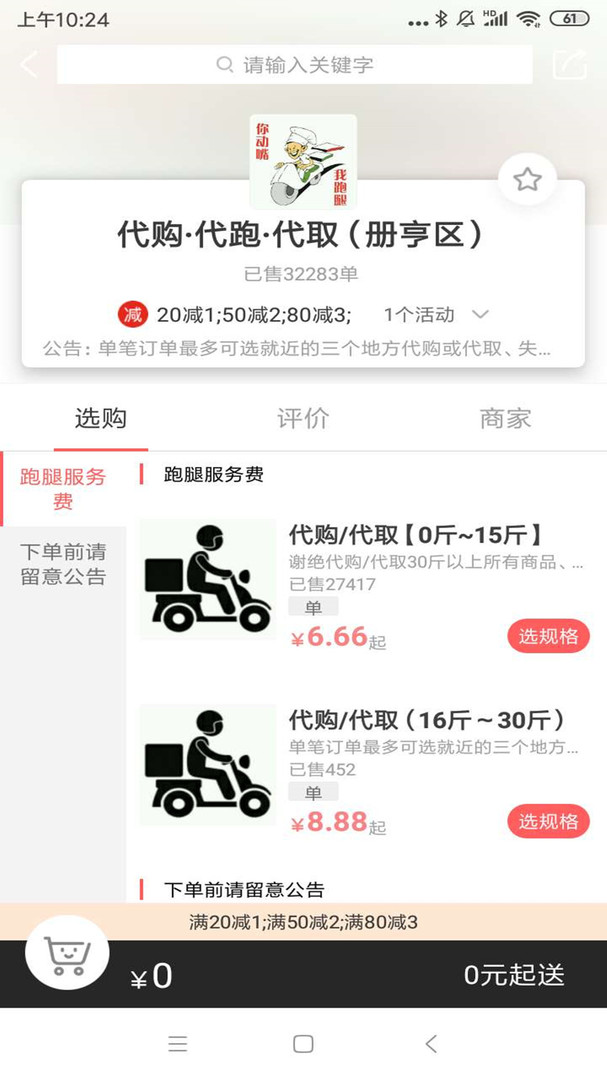Favorite this shop with the star
The width and height of the screenshot is (607, 1080).
click(527, 180)
